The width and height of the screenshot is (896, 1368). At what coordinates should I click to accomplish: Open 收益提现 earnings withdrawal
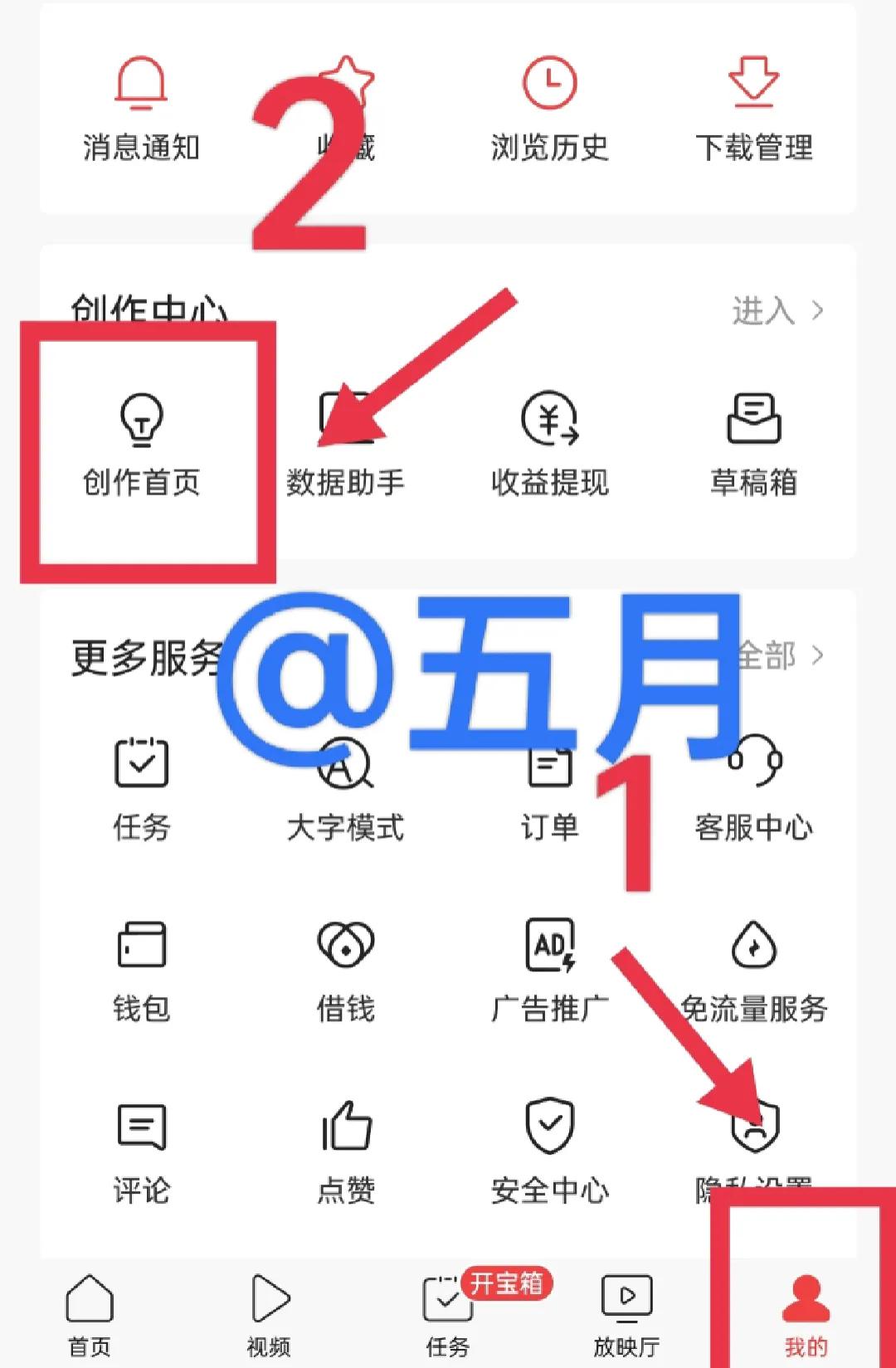(549, 444)
